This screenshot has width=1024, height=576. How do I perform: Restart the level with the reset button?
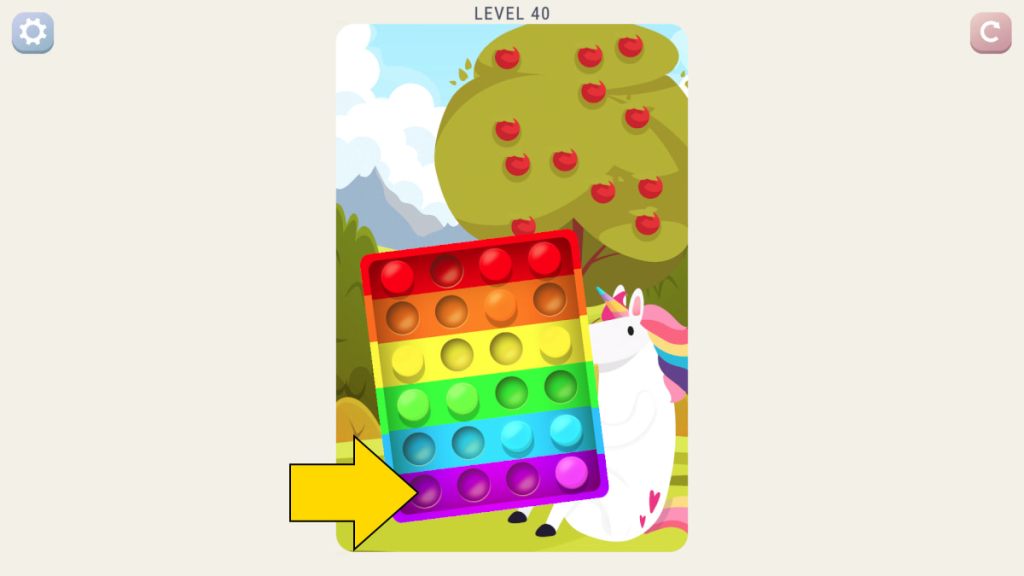[x=990, y=33]
